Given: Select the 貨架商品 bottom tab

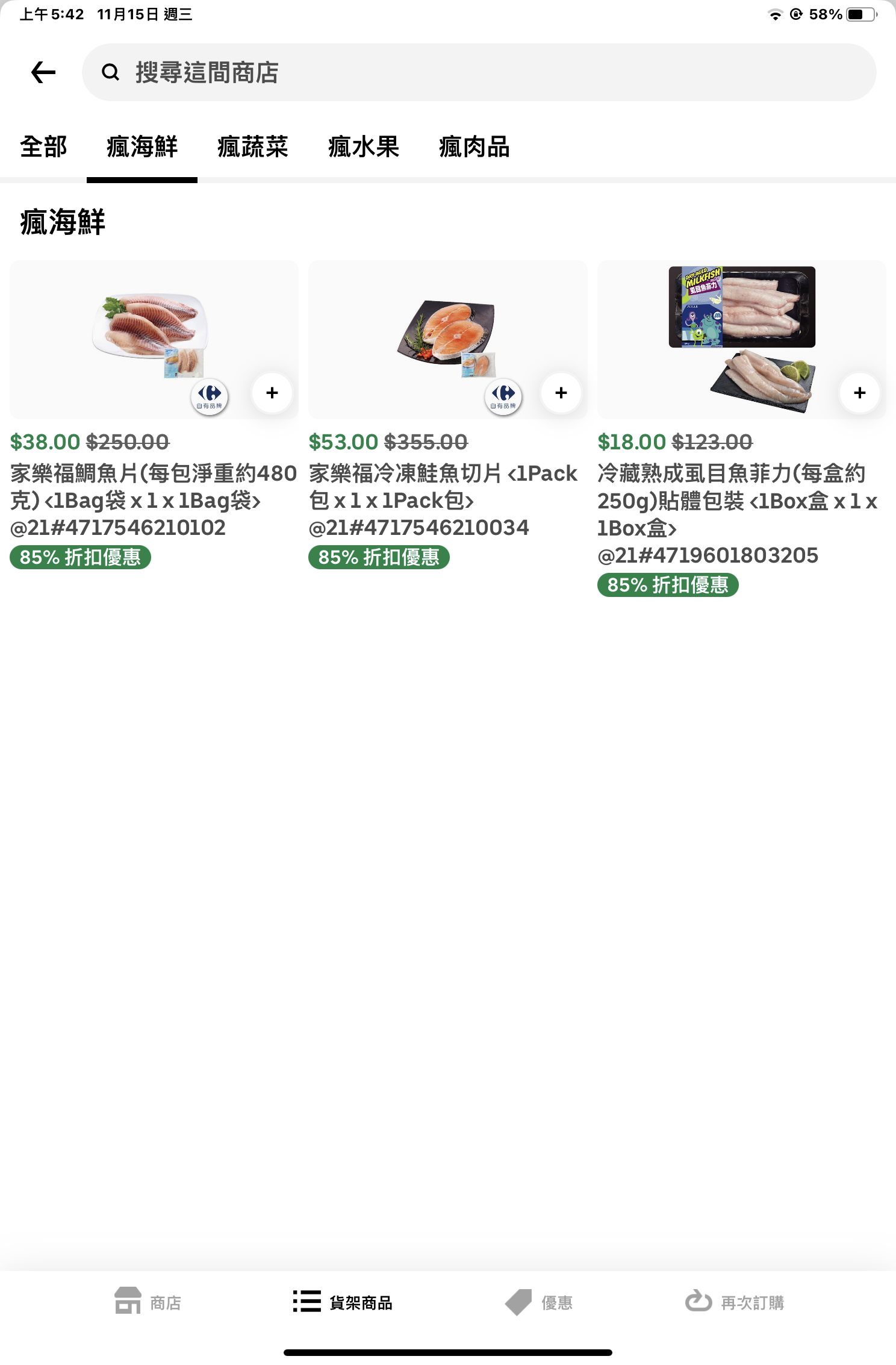Looking at the screenshot, I should pyautogui.click(x=343, y=1302).
